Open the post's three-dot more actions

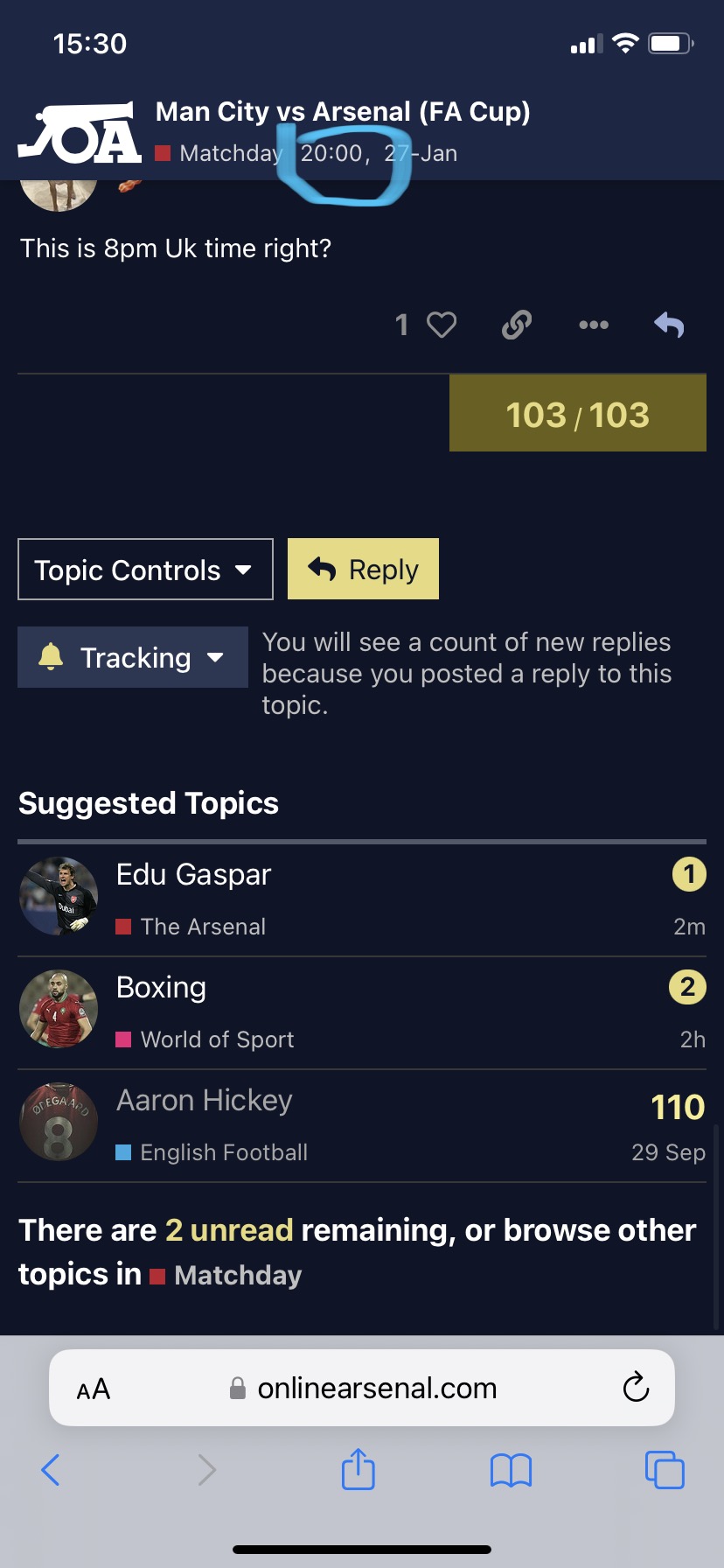coord(594,325)
